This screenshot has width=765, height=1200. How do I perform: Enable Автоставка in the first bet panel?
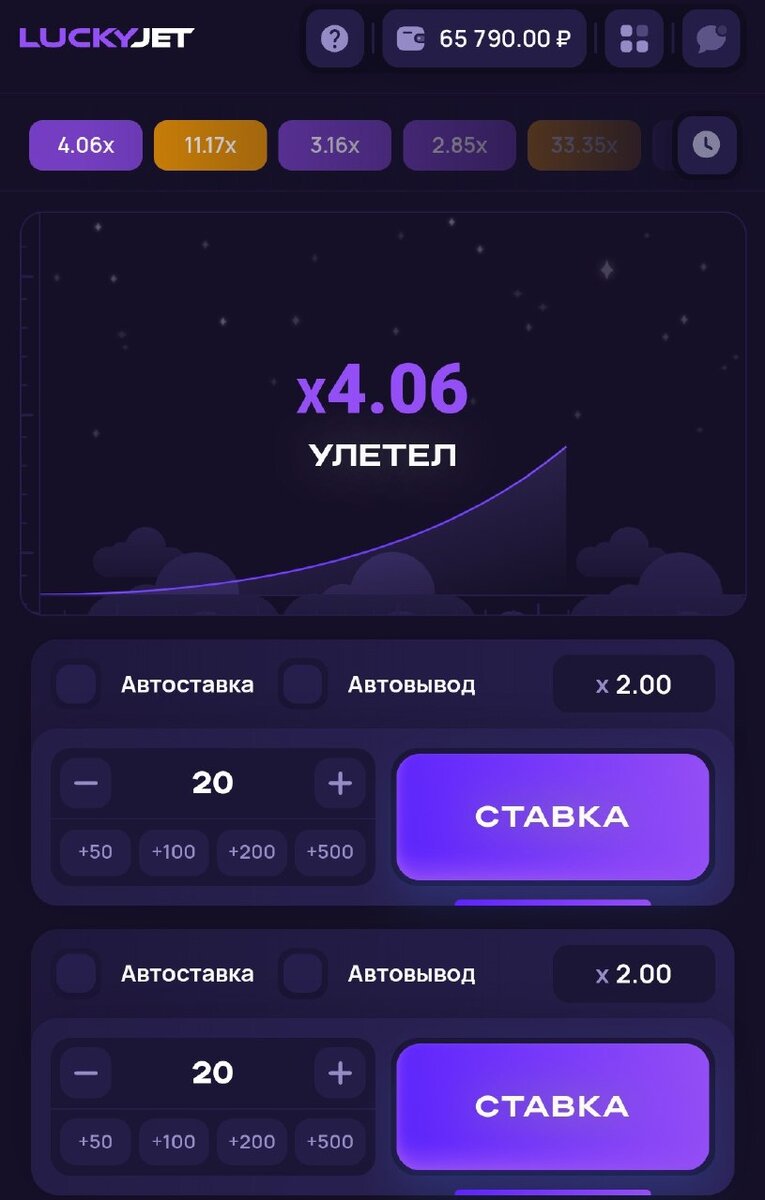pyautogui.click(x=77, y=684)
